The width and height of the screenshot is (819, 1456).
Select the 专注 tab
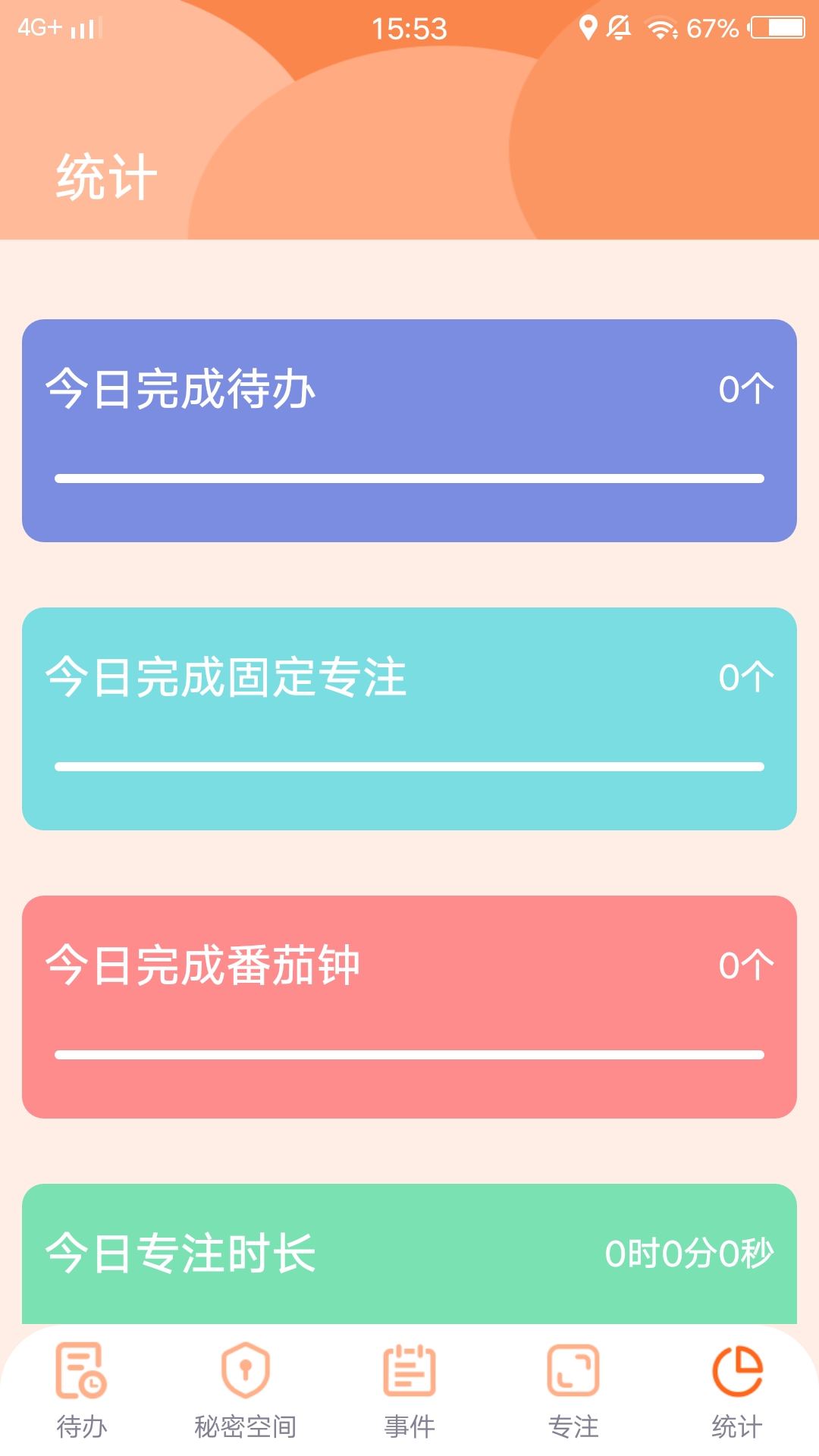tap(573, 1389)
